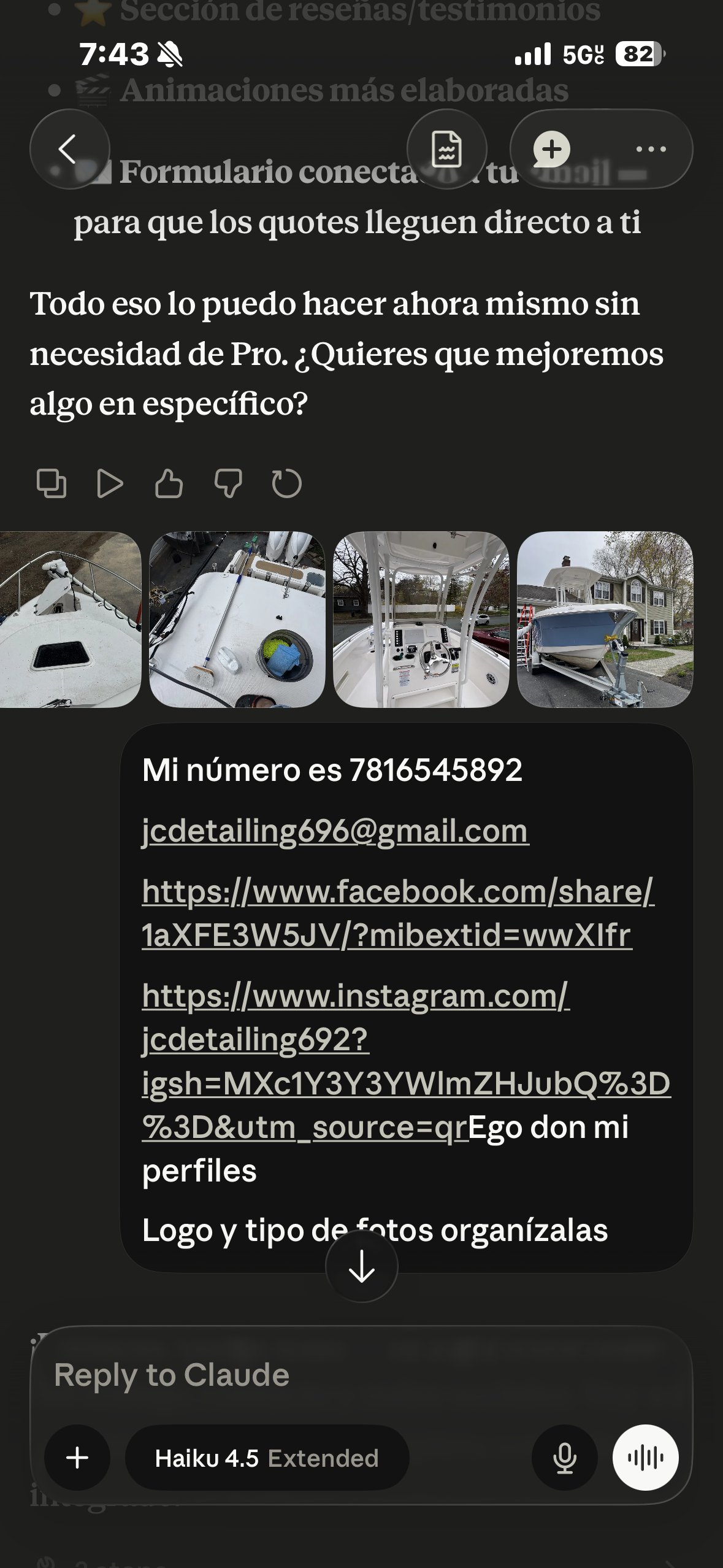Open the artifact document icon
This screenshot has height=1568, width=723.
coord(446,149)
